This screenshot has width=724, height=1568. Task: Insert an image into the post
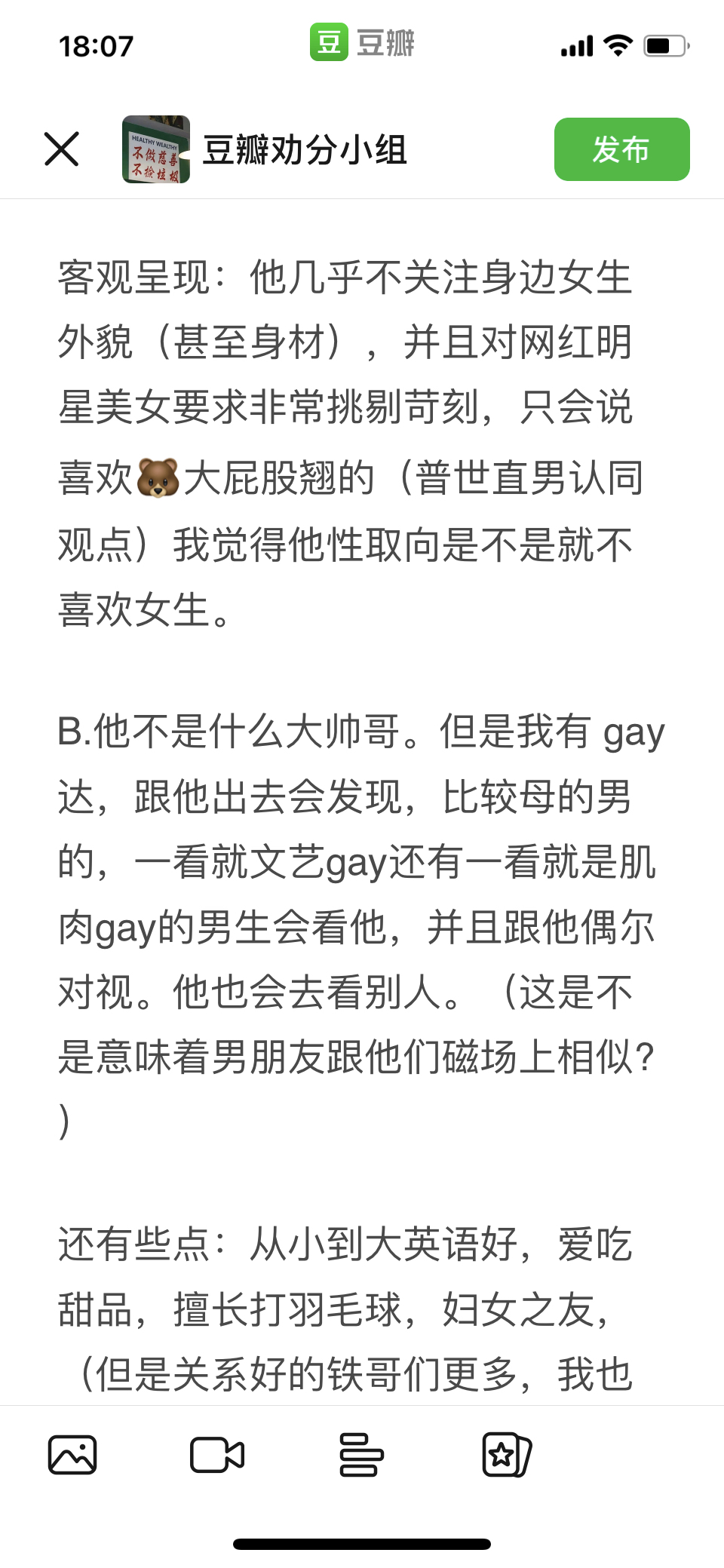point(72,1455)
